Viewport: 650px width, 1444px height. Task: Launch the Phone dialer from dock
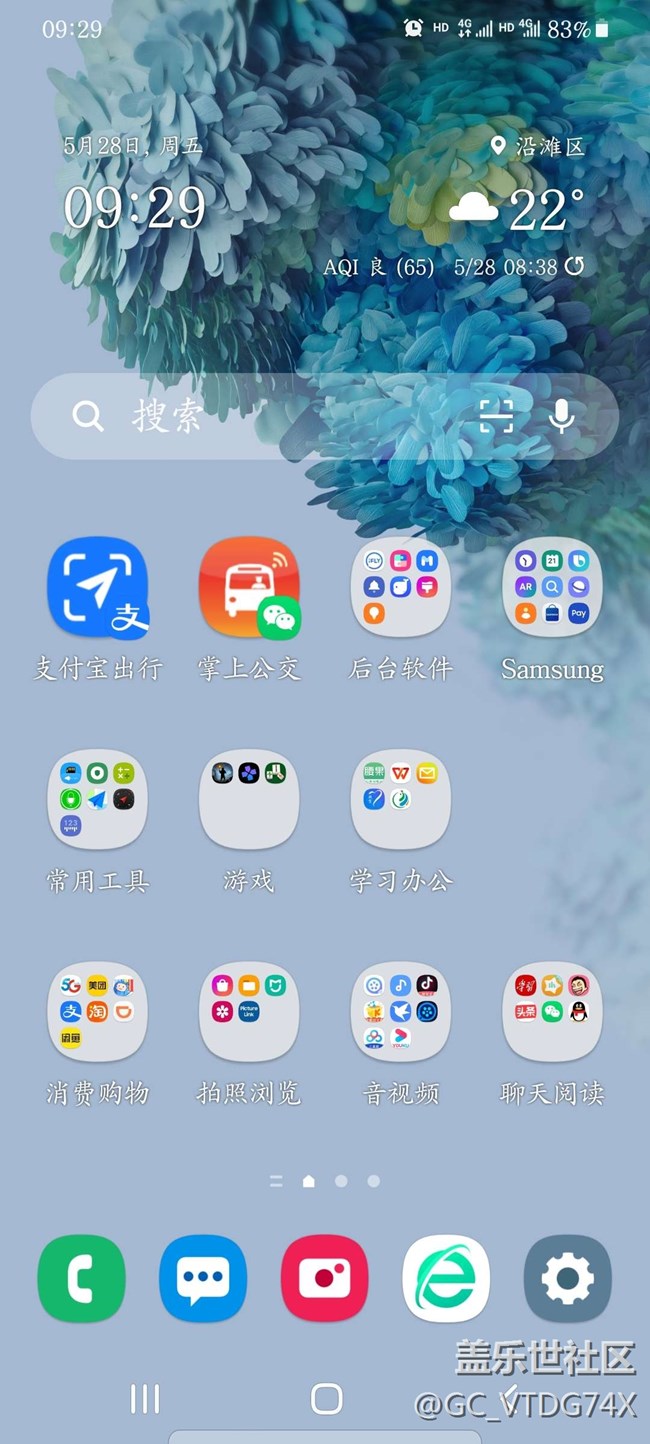[x=82, y=1278]
